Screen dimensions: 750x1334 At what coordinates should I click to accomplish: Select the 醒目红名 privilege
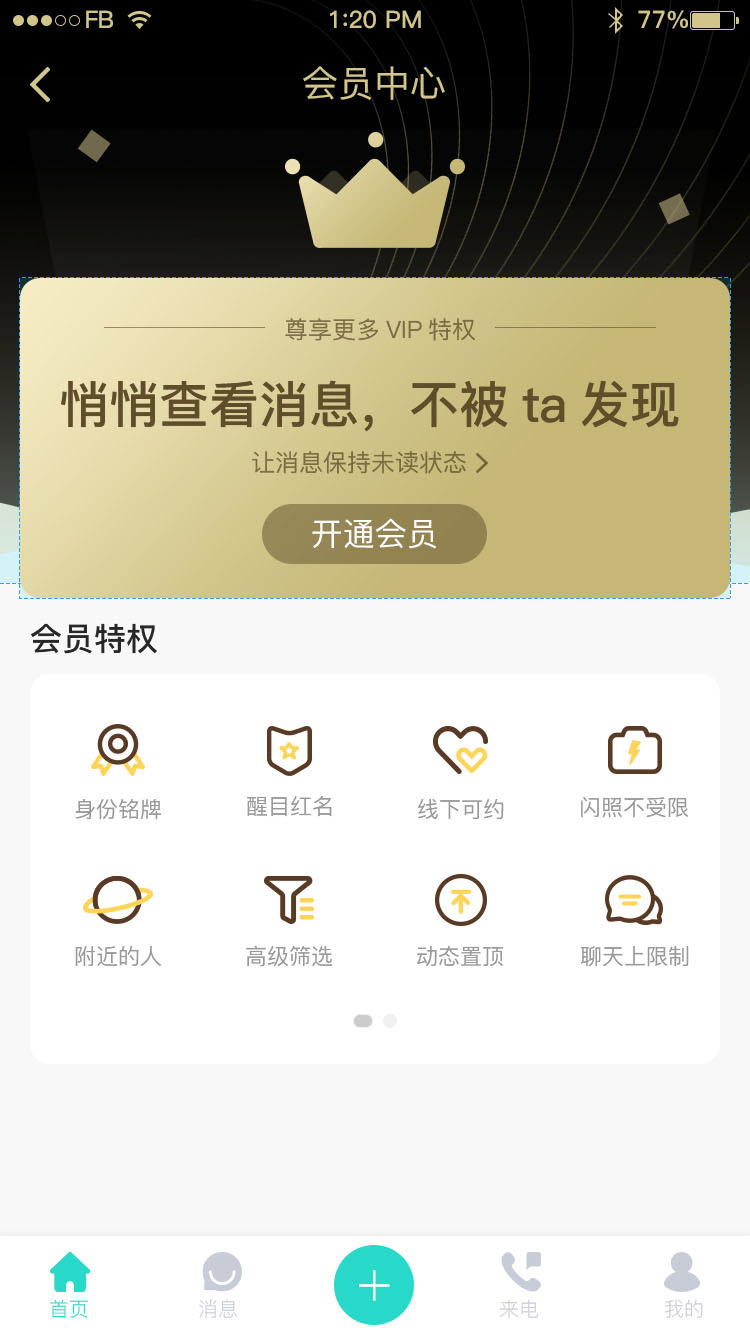(x=289, y=771)
